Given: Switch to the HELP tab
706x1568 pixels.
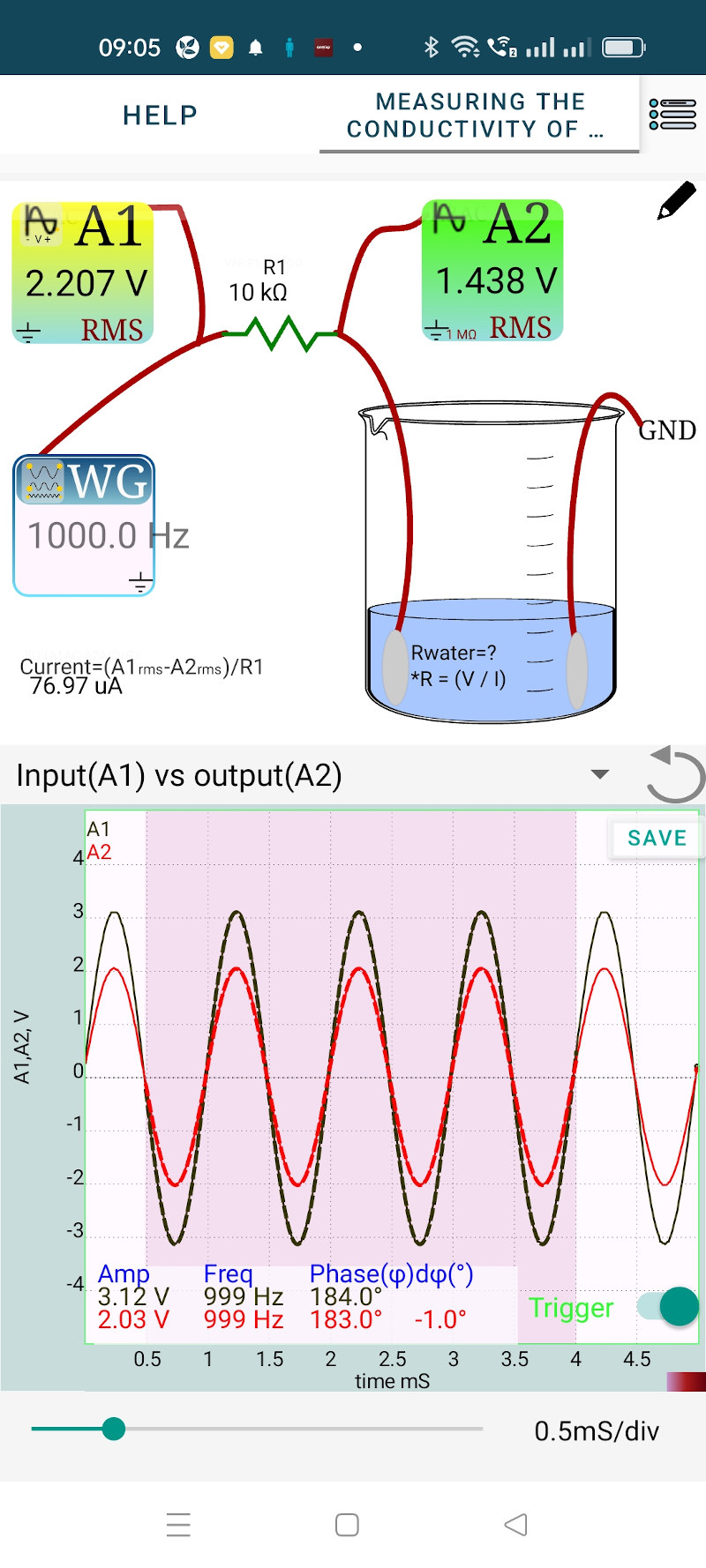Looking at the screenshot, I should (160, 116).
